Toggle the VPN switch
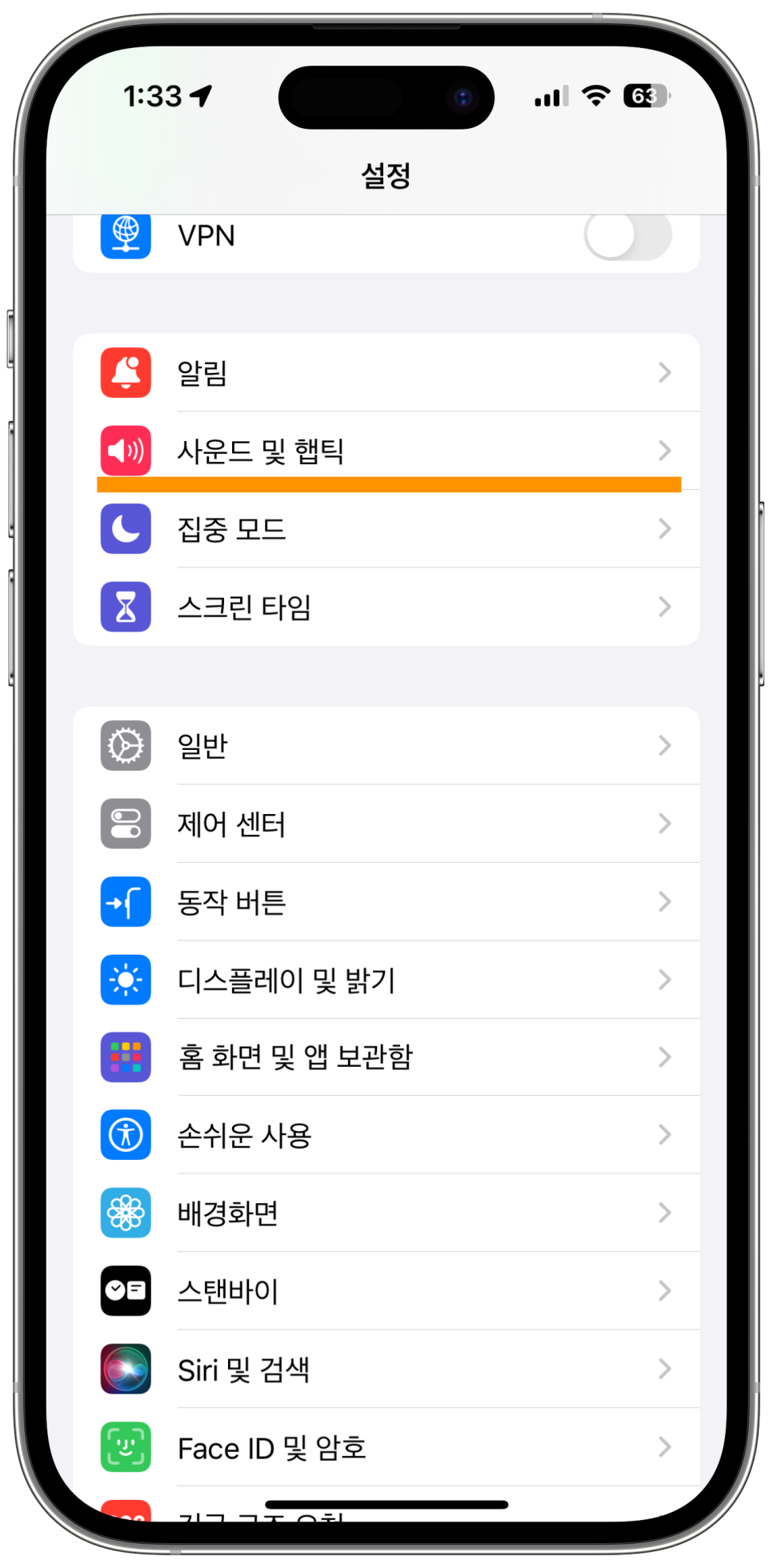773x1568 pixels. pyautogui.click(x=627, y=235)
